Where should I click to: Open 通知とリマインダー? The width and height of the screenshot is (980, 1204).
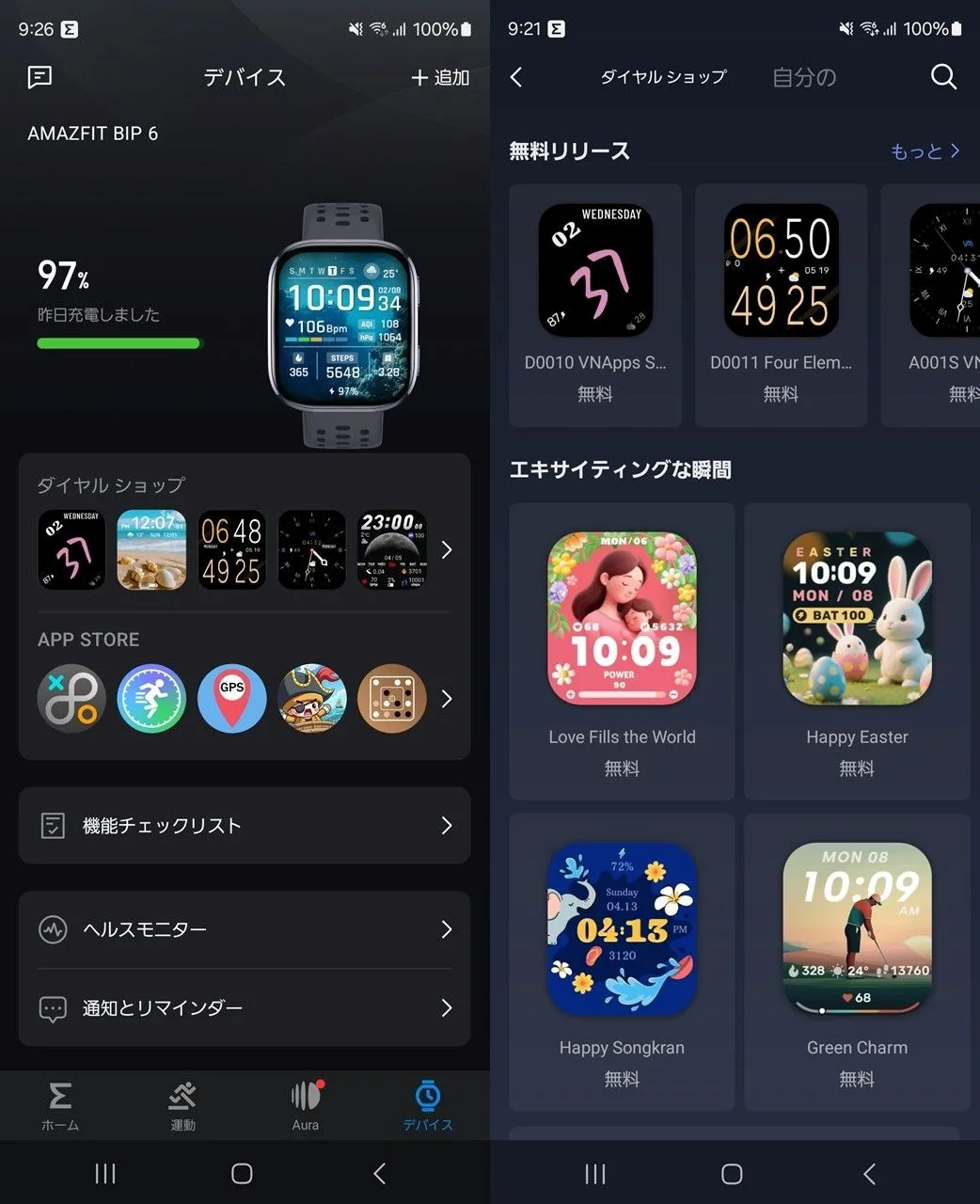[245, 1008]
